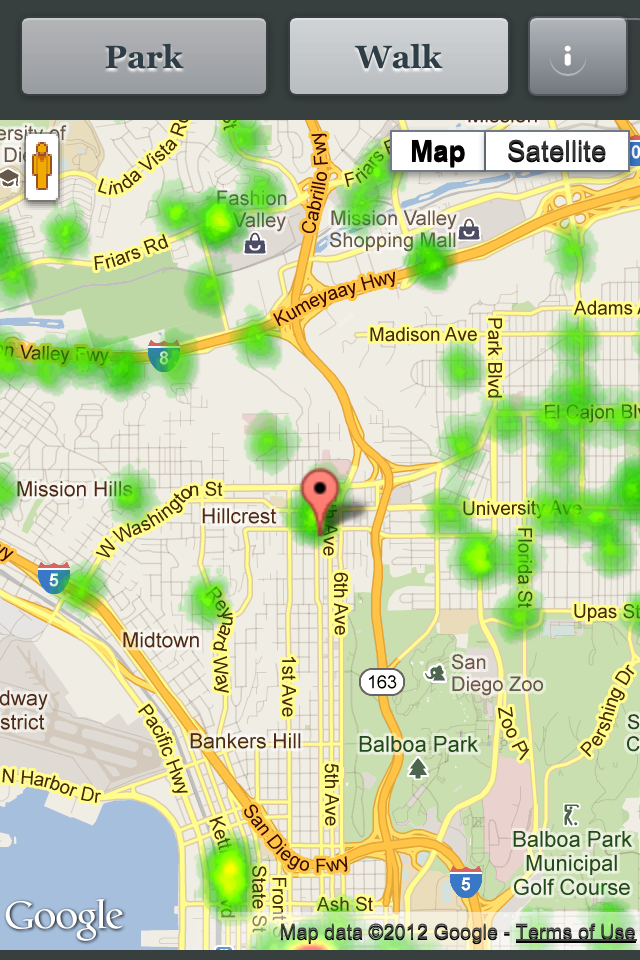Tap the Park button
This screenshot has width=640, height=960.
144,57
